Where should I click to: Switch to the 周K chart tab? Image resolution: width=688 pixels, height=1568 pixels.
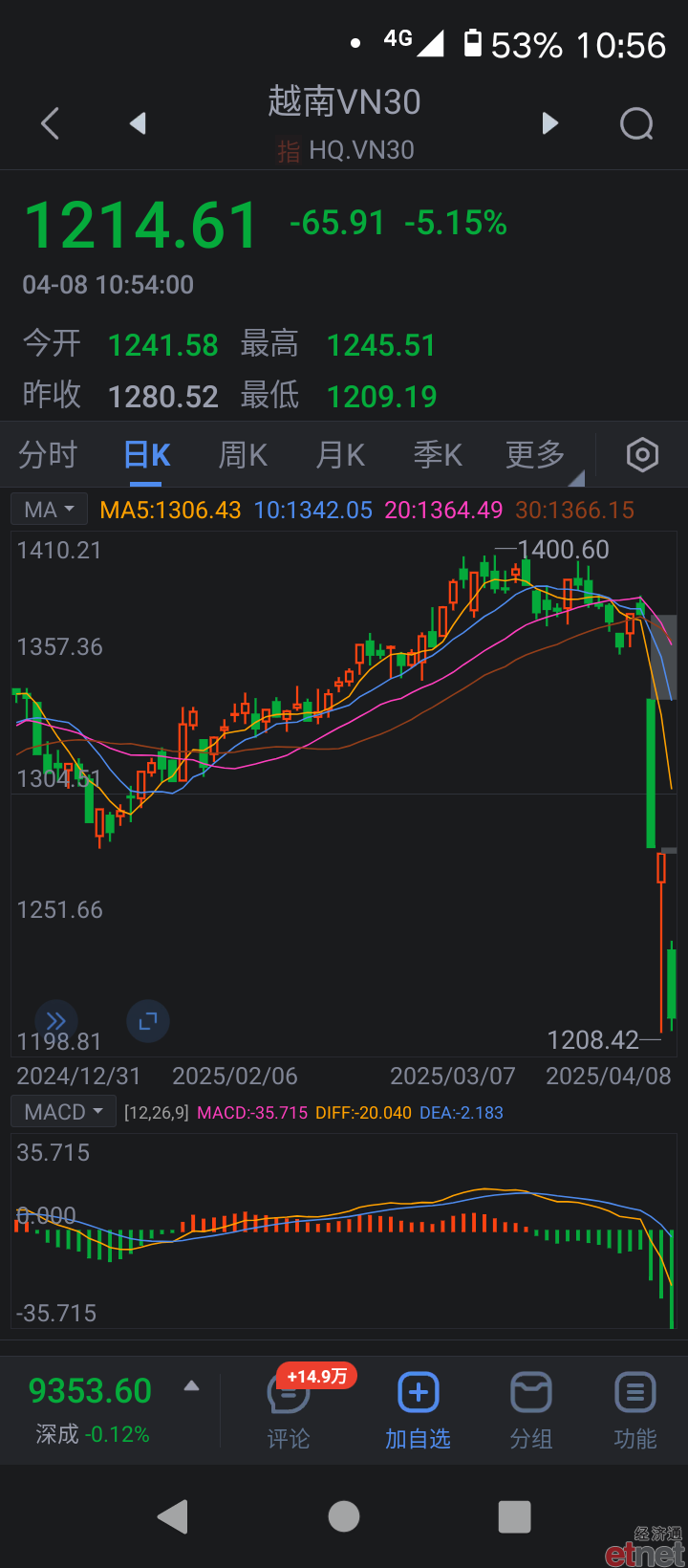(243, 455)
